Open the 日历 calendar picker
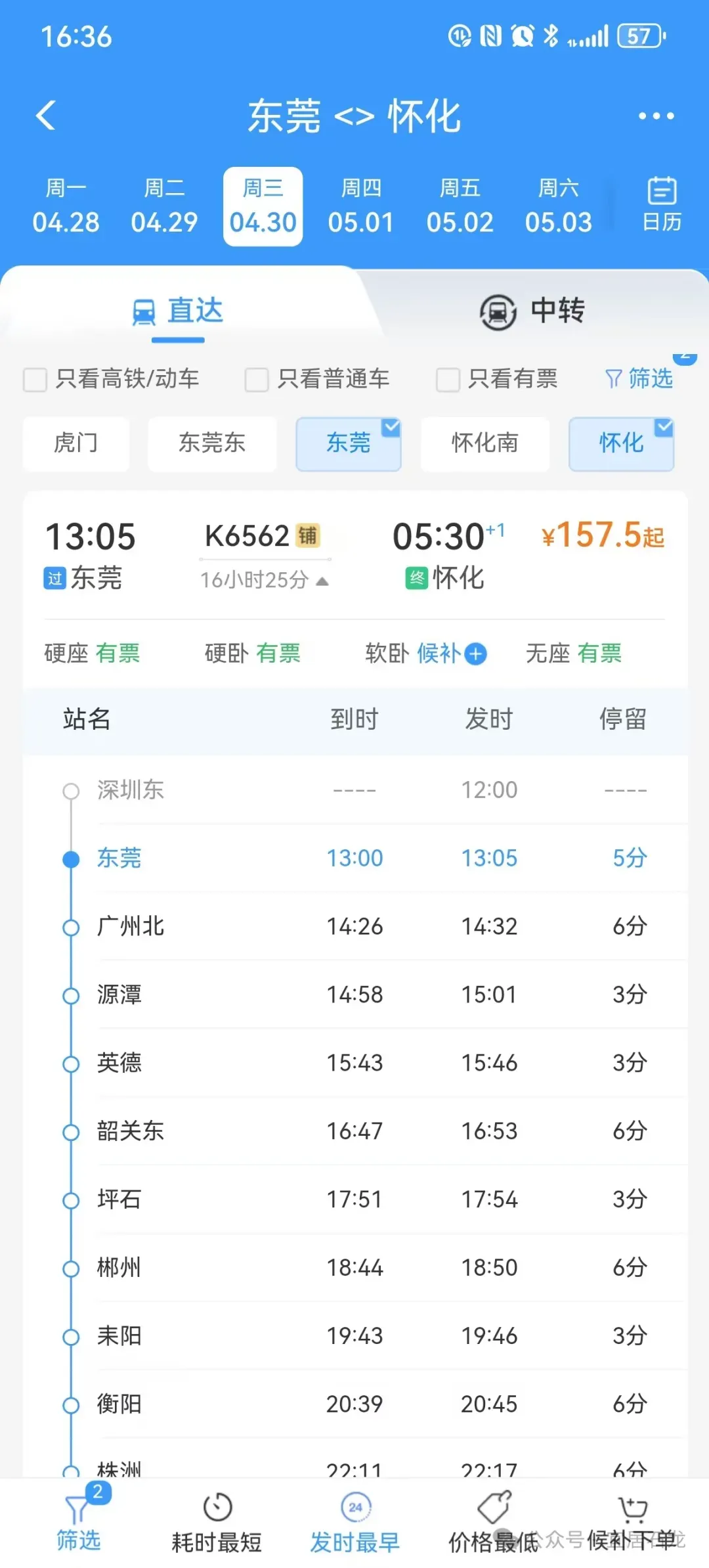Screen dimensions: 709x1568 [x=662, y=205]
